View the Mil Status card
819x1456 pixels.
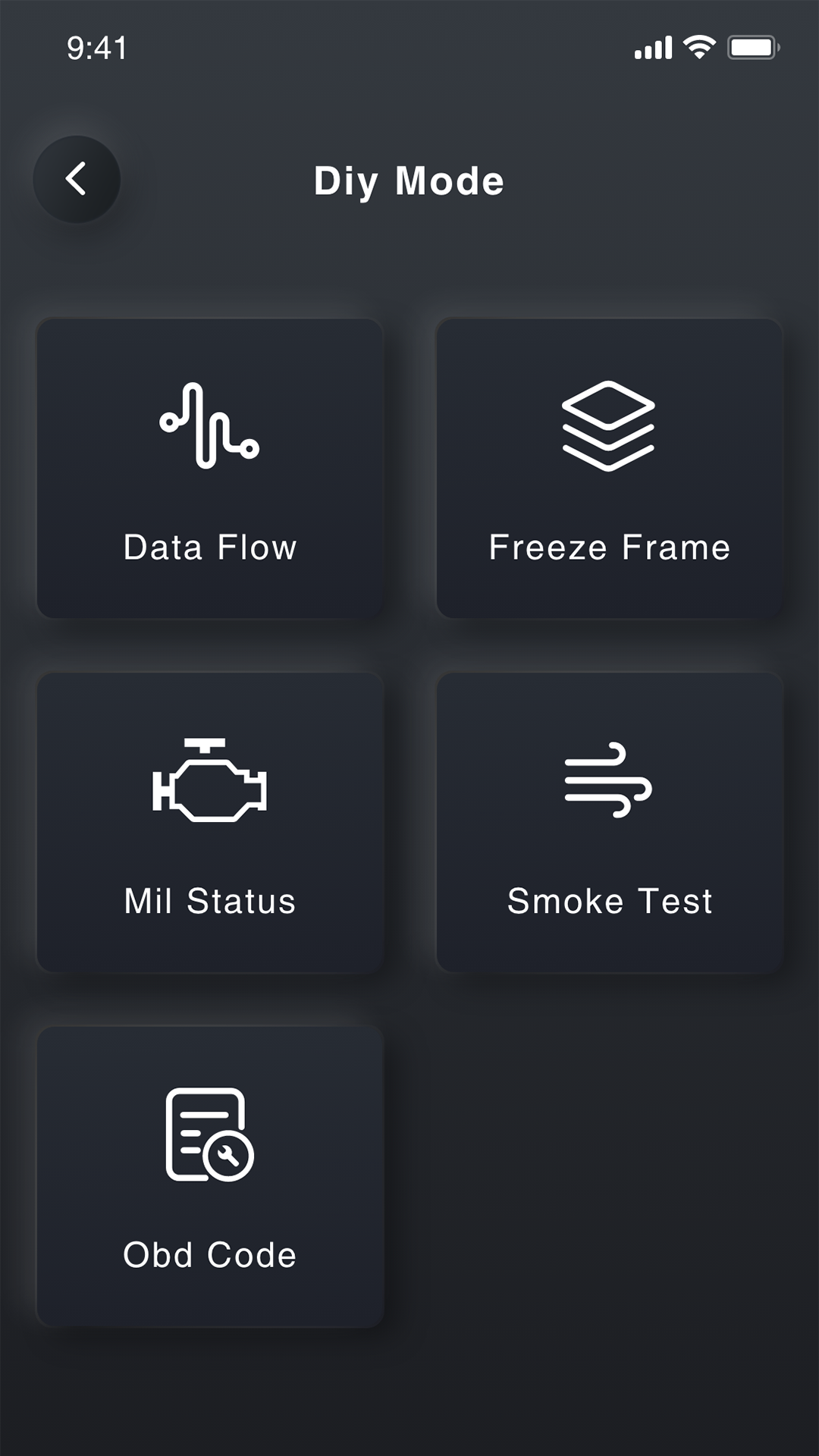click(210, 822)
